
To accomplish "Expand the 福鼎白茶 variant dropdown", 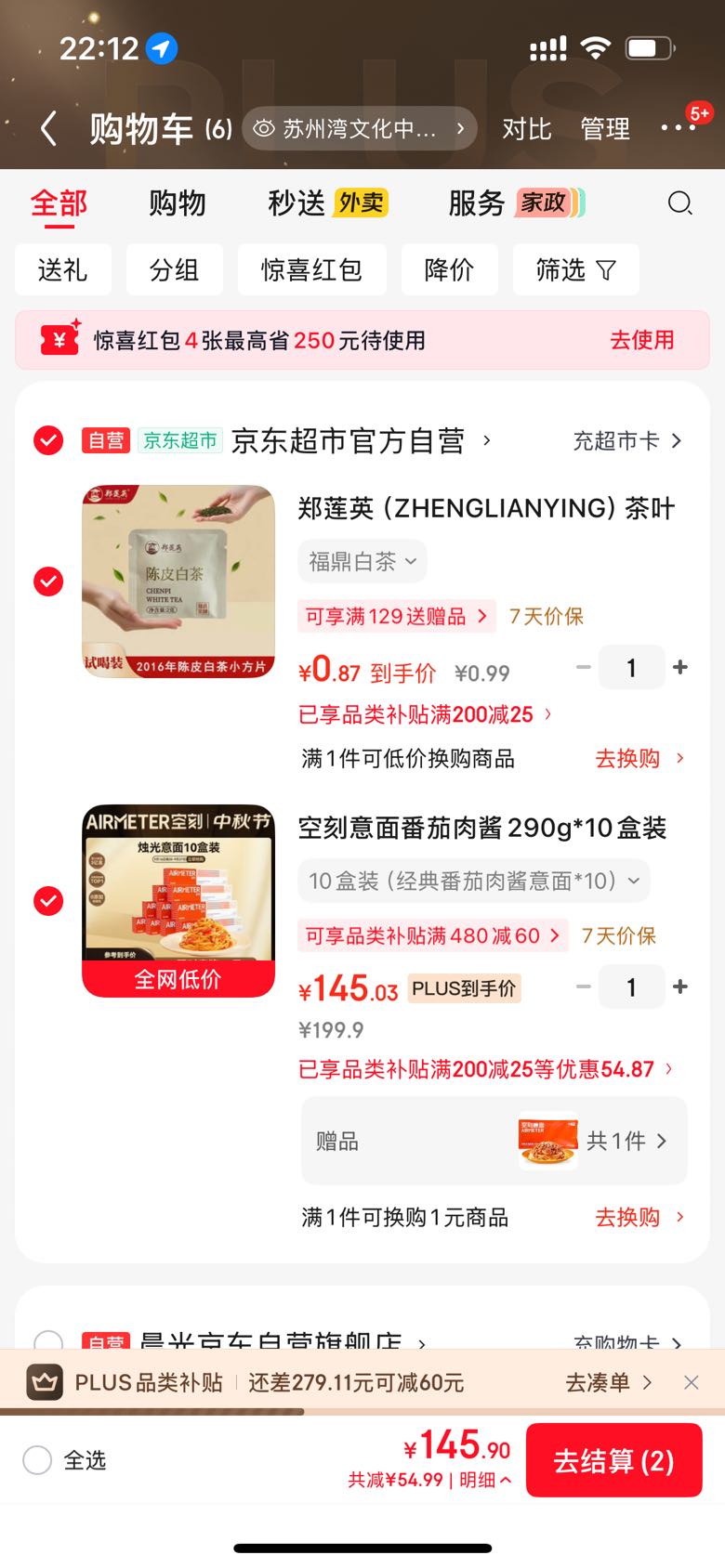I will pos(362,561).
